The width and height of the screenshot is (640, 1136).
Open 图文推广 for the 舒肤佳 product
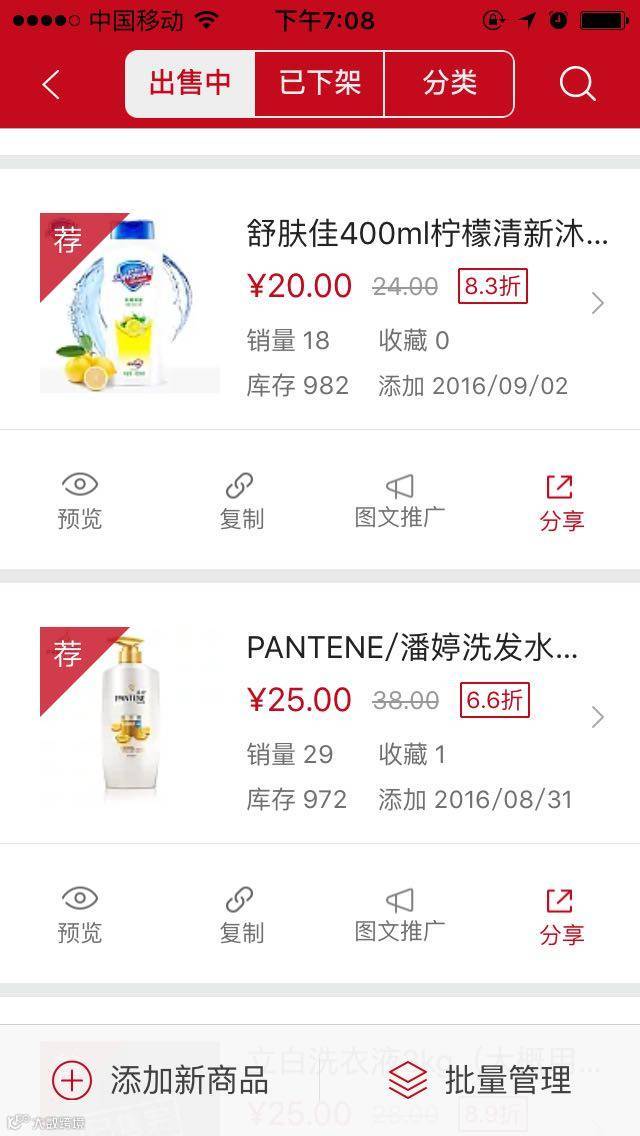pos(400,501)
